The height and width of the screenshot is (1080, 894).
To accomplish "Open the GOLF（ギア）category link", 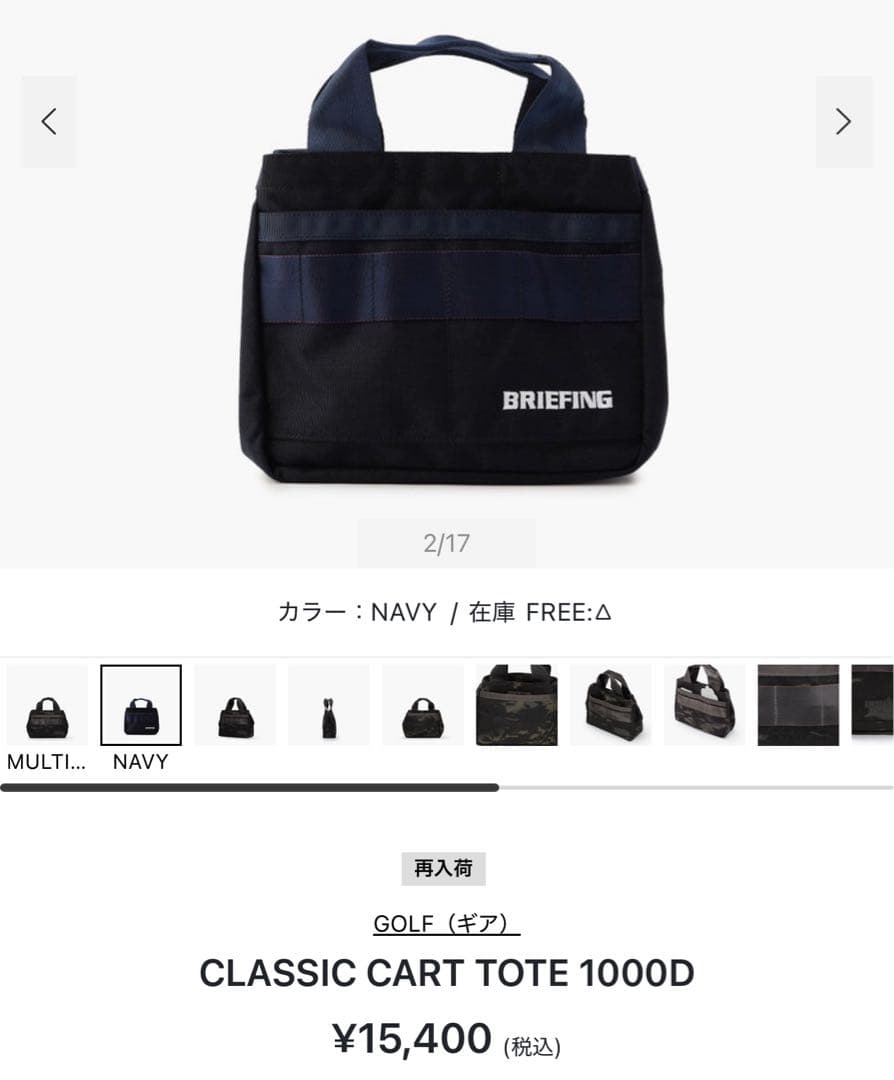I will click(x=447, y=922).
